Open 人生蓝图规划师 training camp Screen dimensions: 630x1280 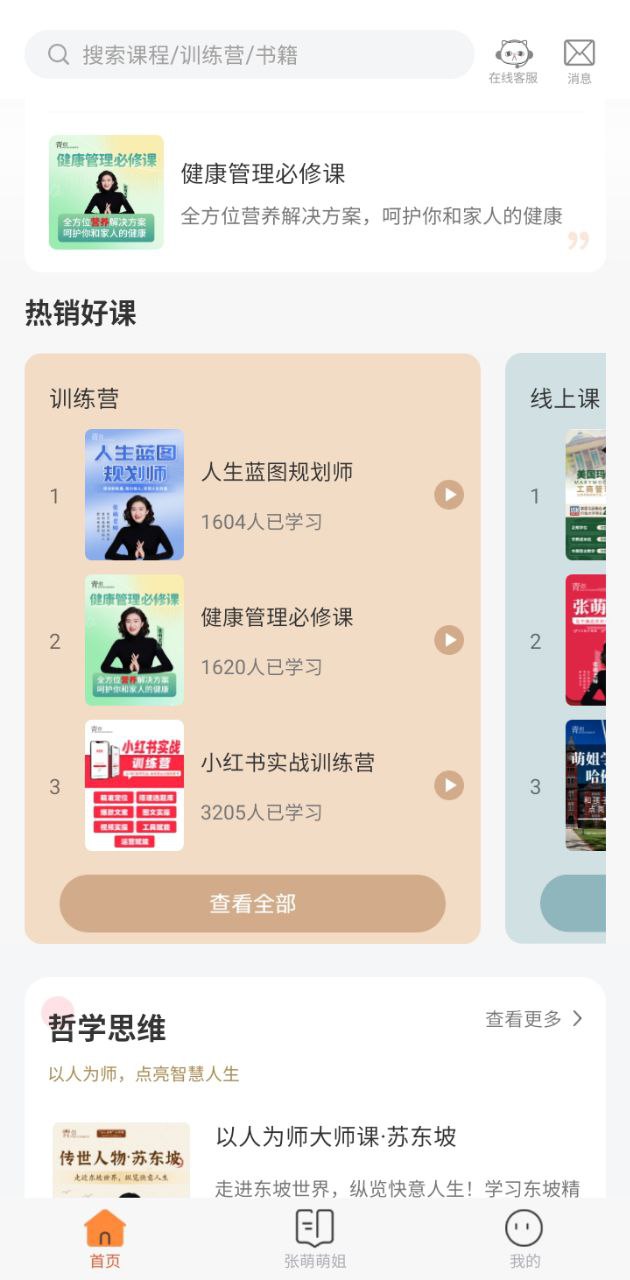(x=276, y=473)
